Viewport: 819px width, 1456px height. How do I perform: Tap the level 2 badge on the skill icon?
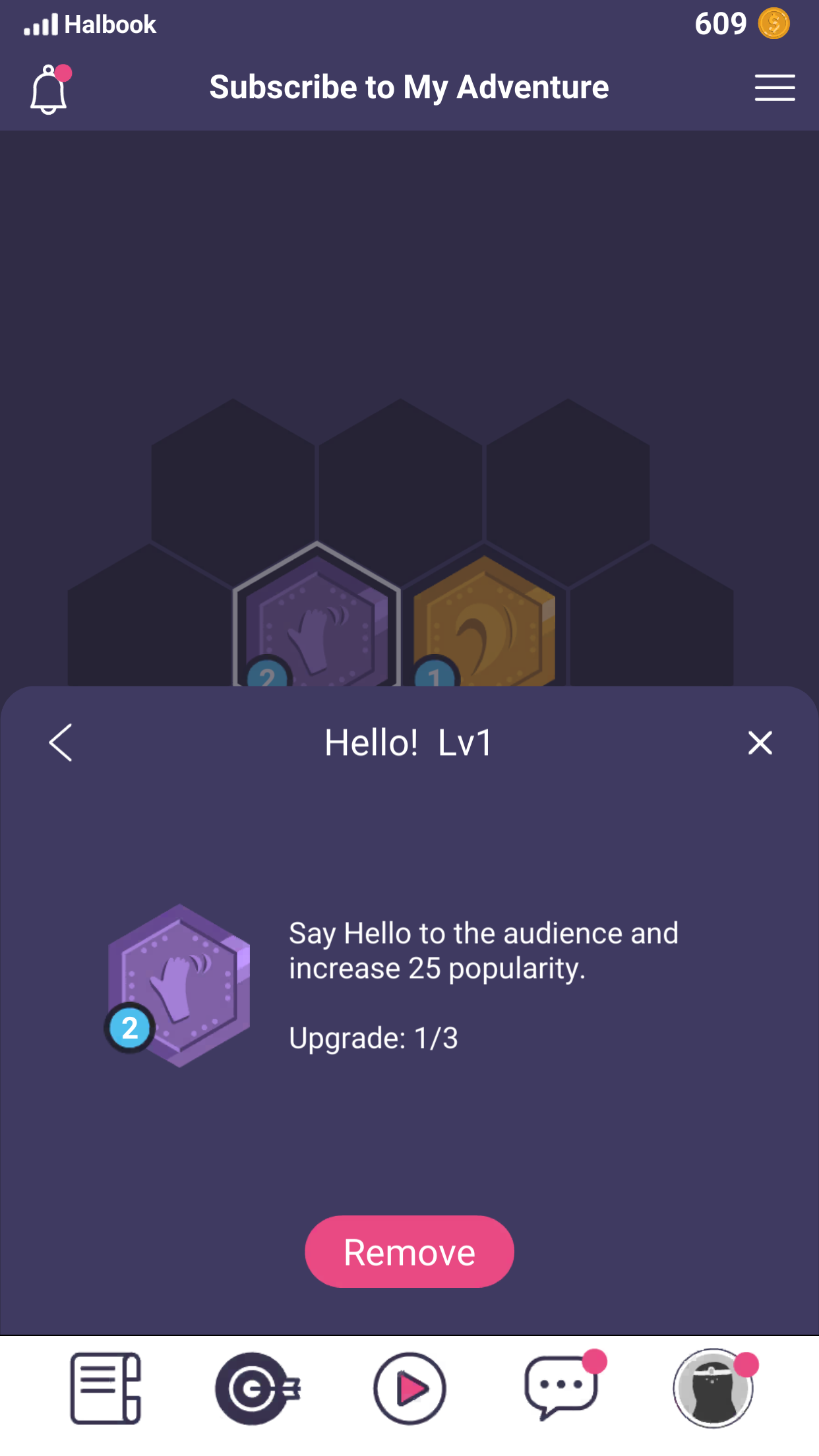click(x=130, y=1027)
